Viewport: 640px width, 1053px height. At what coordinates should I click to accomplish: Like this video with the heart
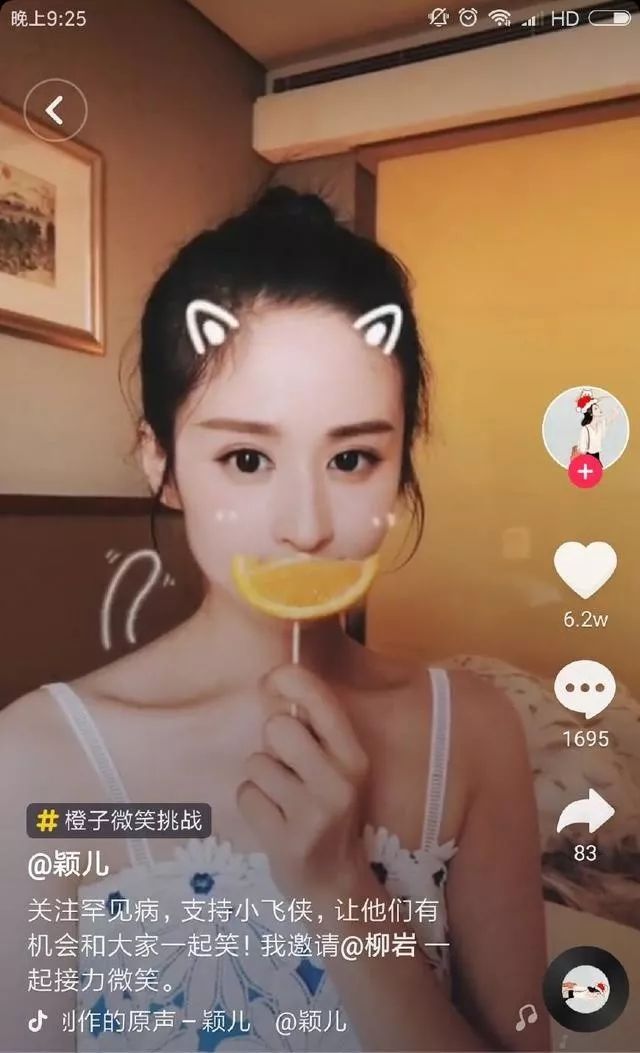tap(585, 569)
